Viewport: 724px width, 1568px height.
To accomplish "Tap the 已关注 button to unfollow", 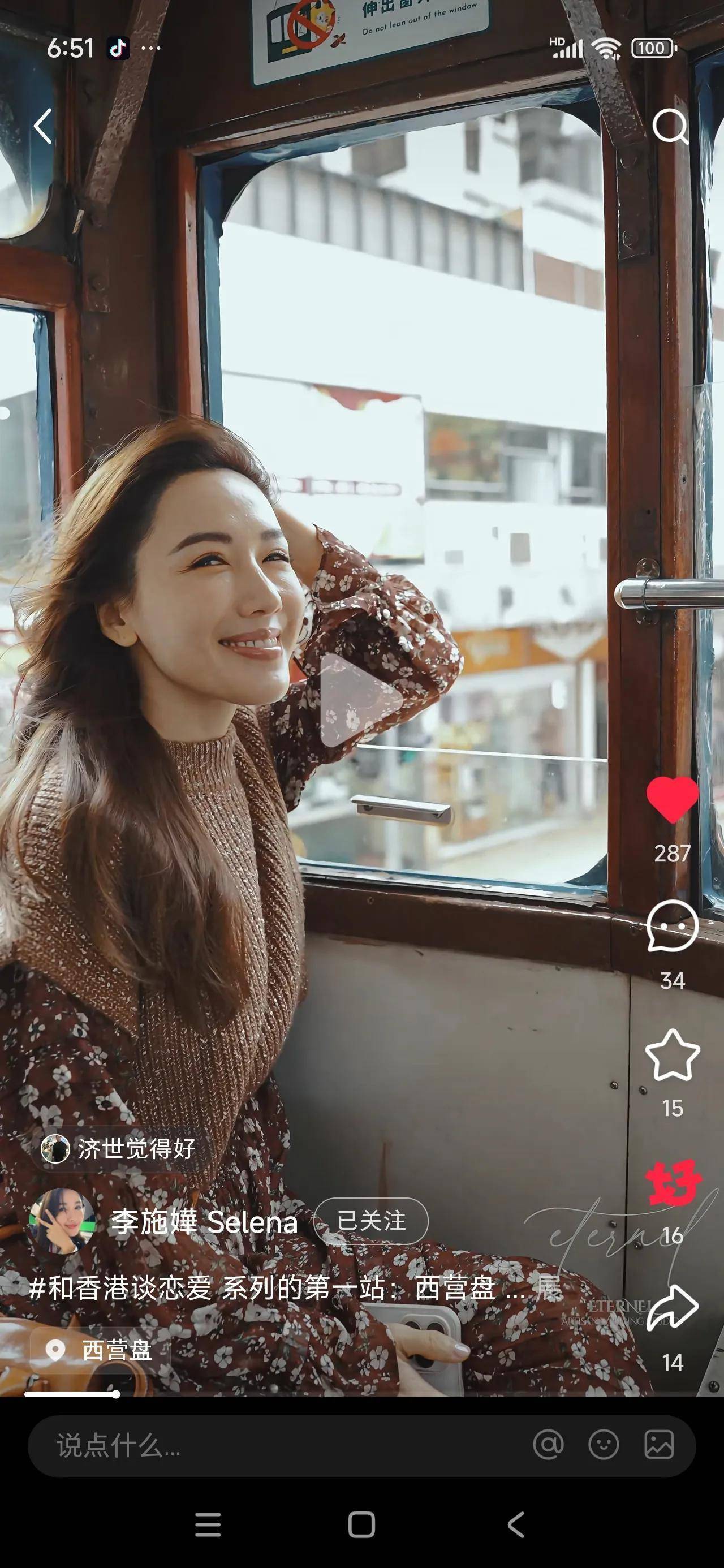I will tap(371, 1221).
